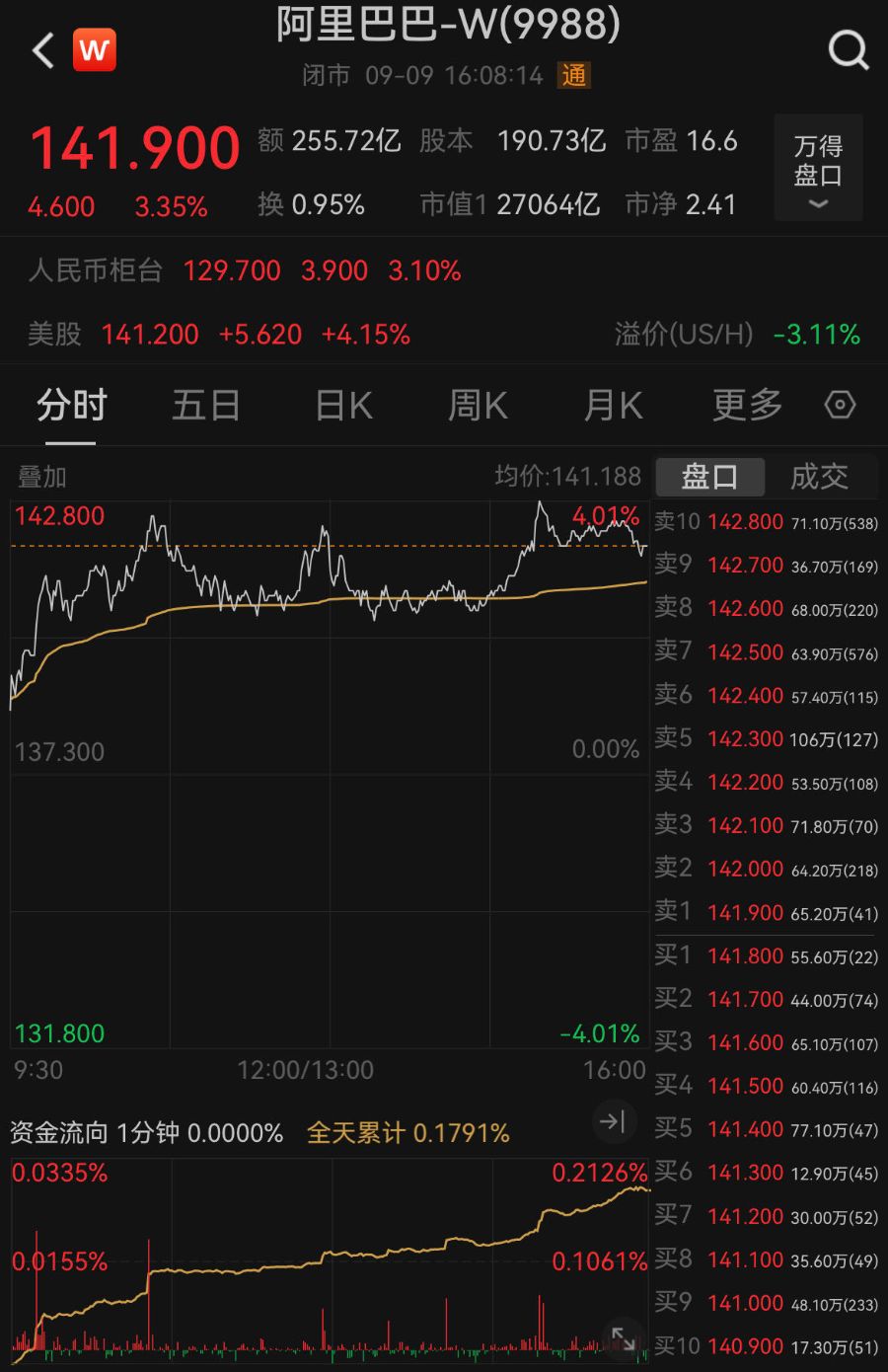The image size is (888, 1372).
Task: Switch to the 五日 chart tab
Action: click(x=206, y=406)
